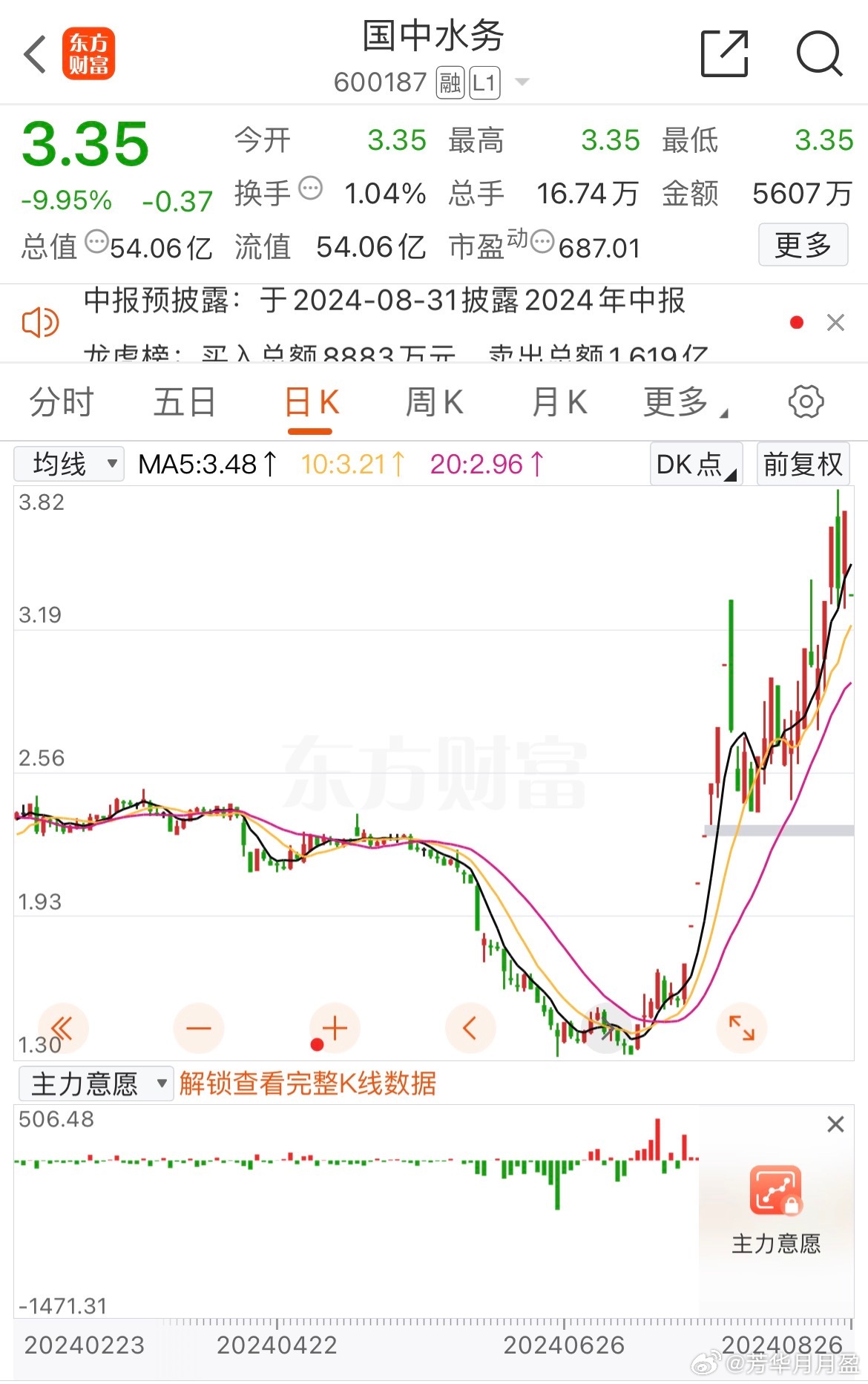Screen dimensions: 868x1384
Task: Open the chart settings gear
Action: point(806,401)
